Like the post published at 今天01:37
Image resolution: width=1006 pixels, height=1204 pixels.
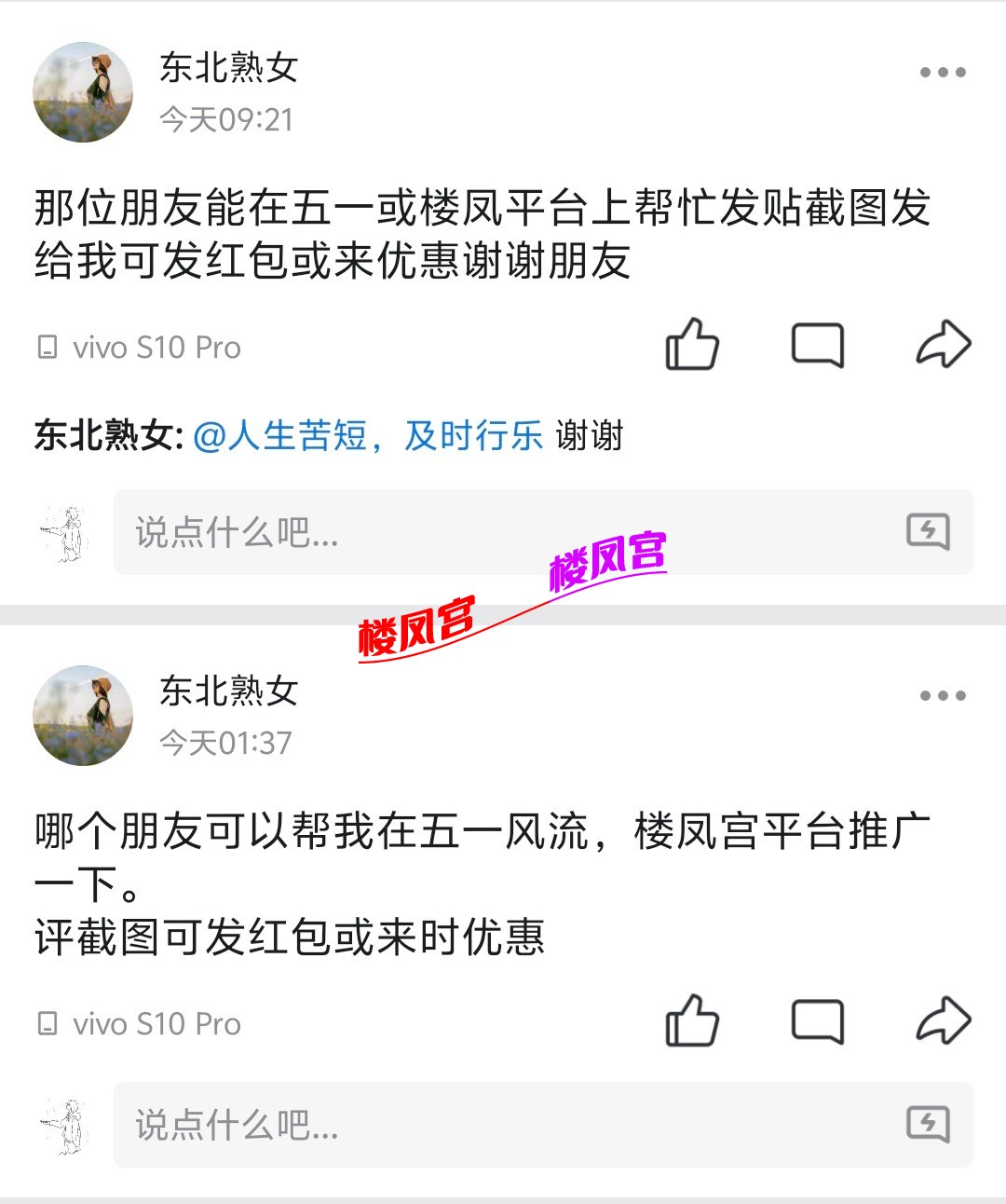[693, 1022]
